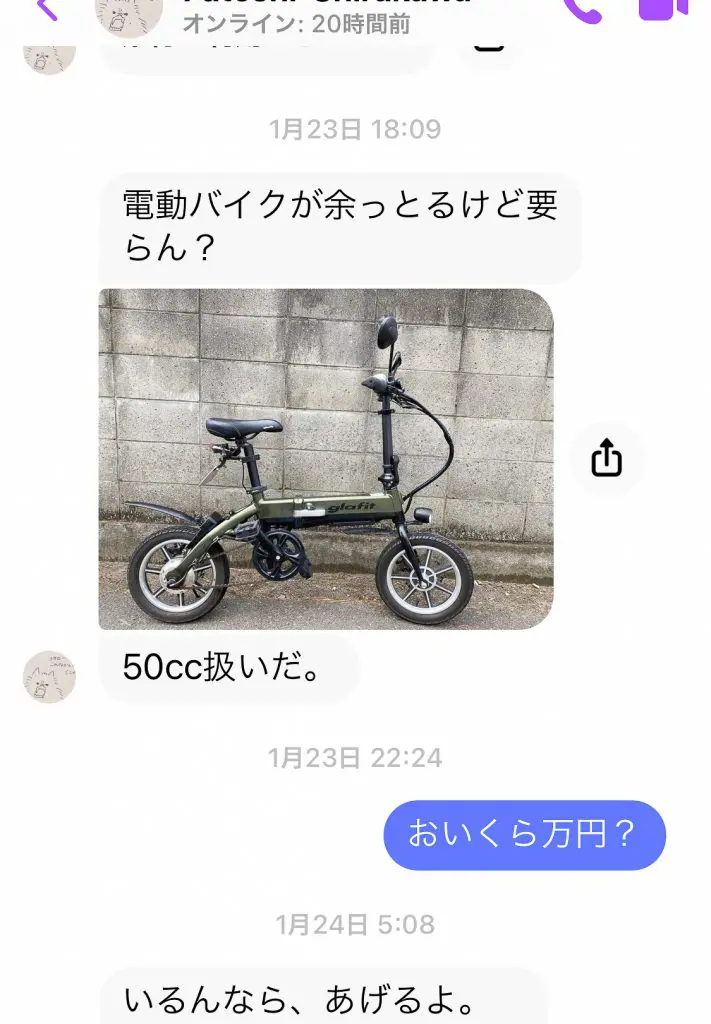Screen dimensions: 711x1024
Task: Start a video call with this contact
Action: [x=664, y=8]
